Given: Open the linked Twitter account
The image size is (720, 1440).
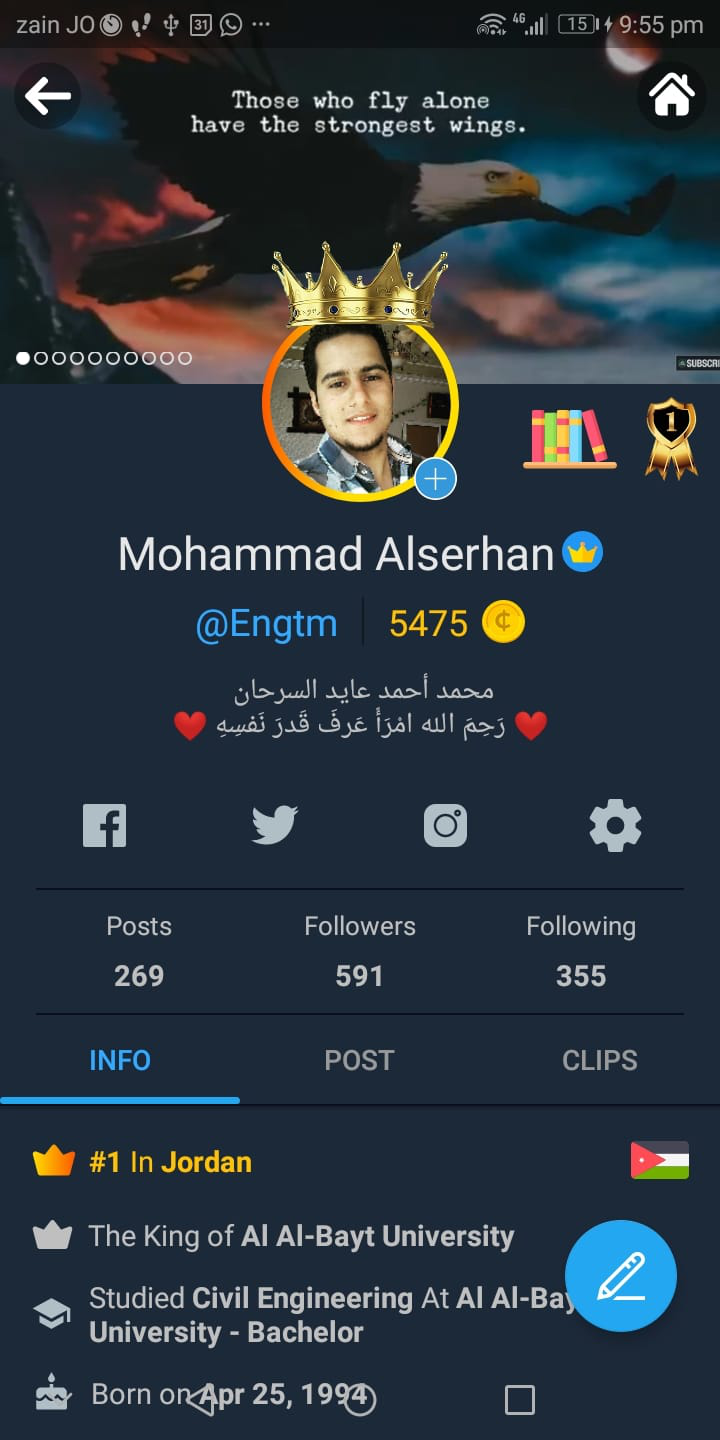Looking at the screenshot, I should pyautogui.click(x=274, y=826).
